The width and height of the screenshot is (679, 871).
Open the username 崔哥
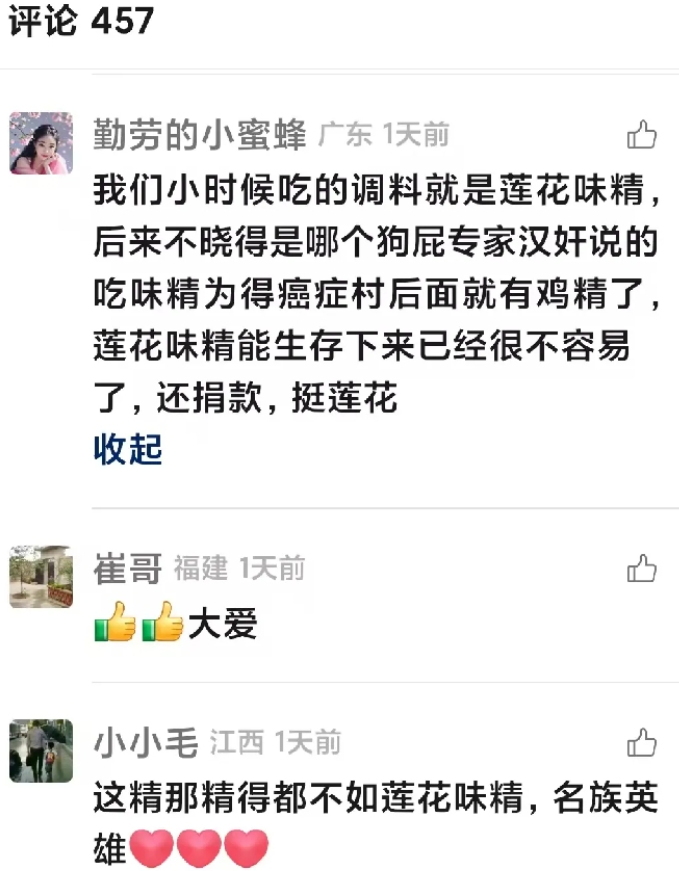[x=127, y=569]
